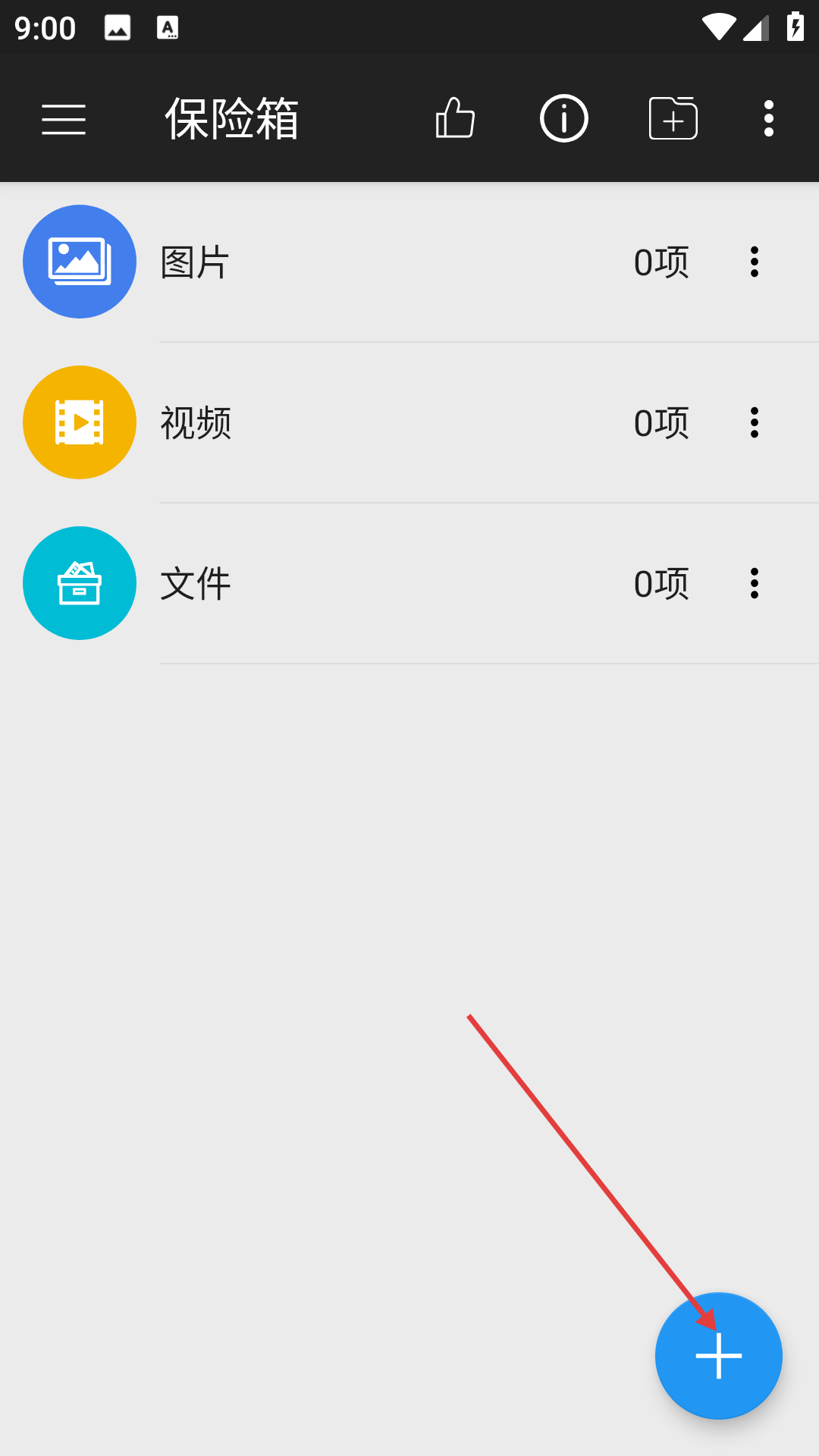
Task: Open more options for 文件
Action: click(x=755, y=583)
